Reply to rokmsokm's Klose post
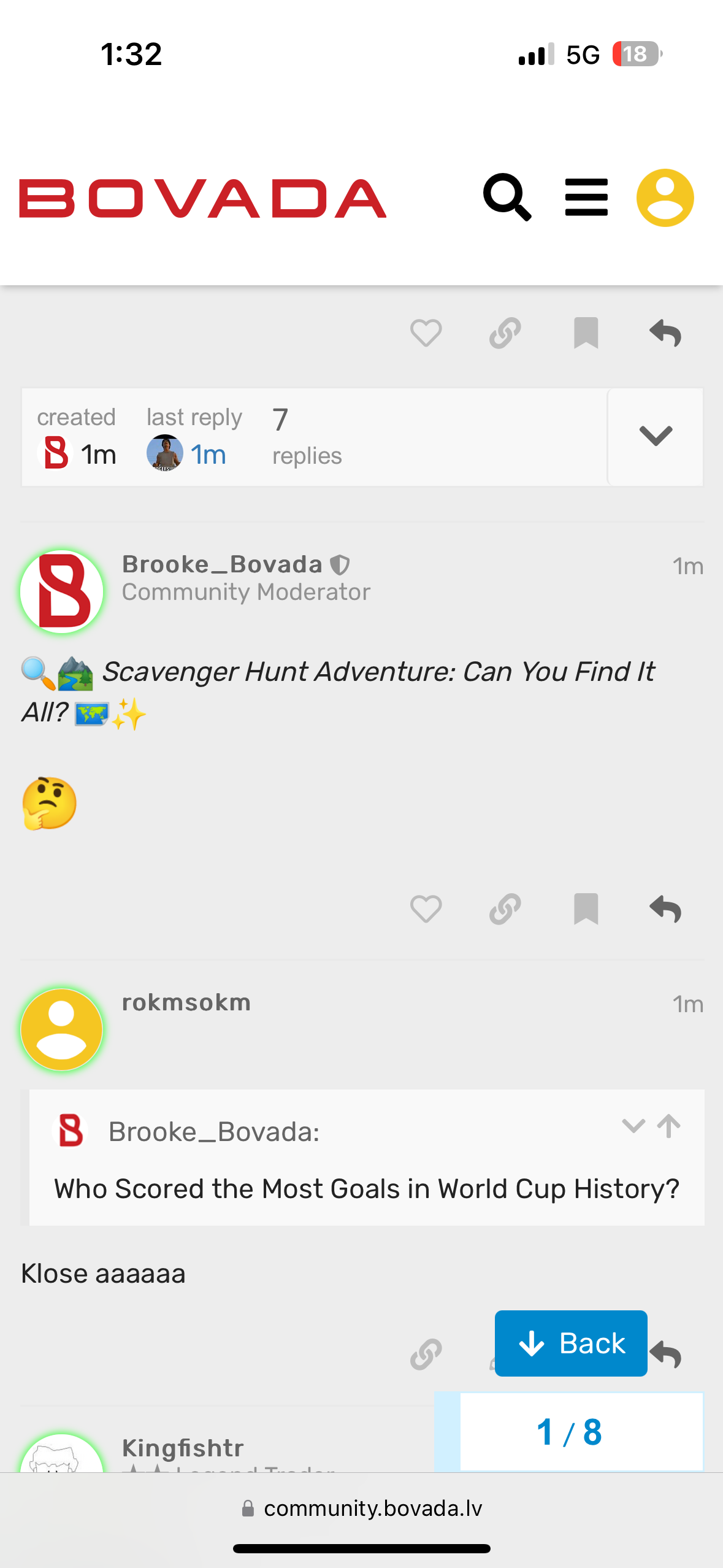This screenshot has height=1568, width=723. coord(667,1354)
